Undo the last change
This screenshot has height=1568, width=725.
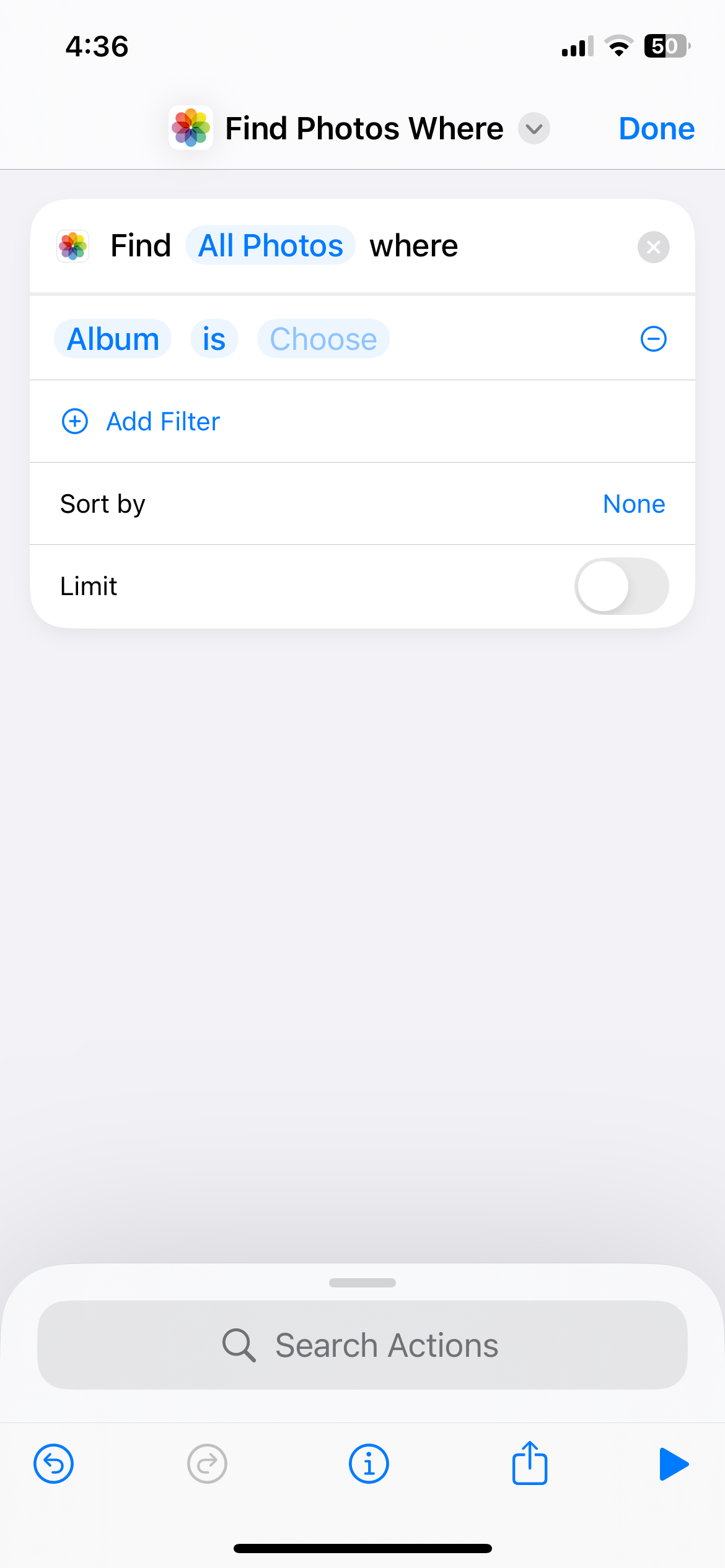pyautogui.click(x=54, y=1464)
